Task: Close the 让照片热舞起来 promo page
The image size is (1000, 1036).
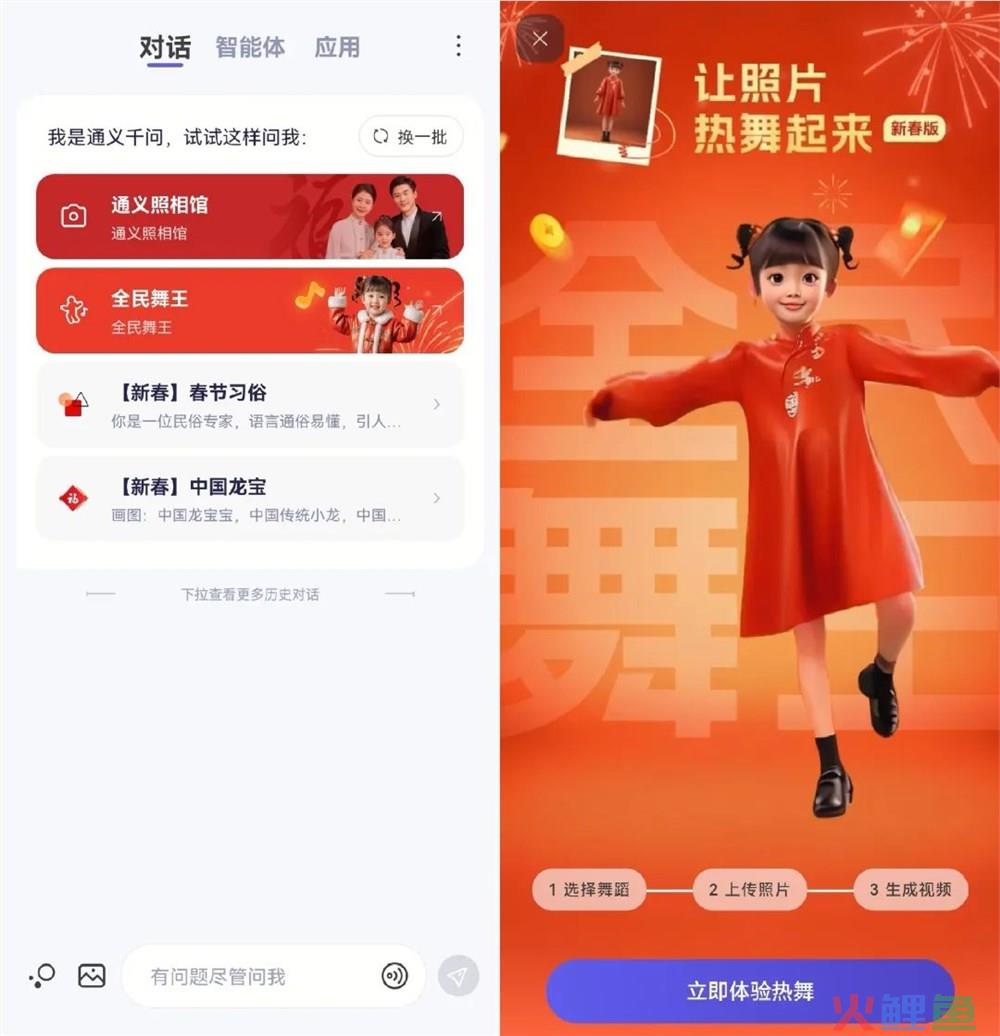Action: coord(540,39)
